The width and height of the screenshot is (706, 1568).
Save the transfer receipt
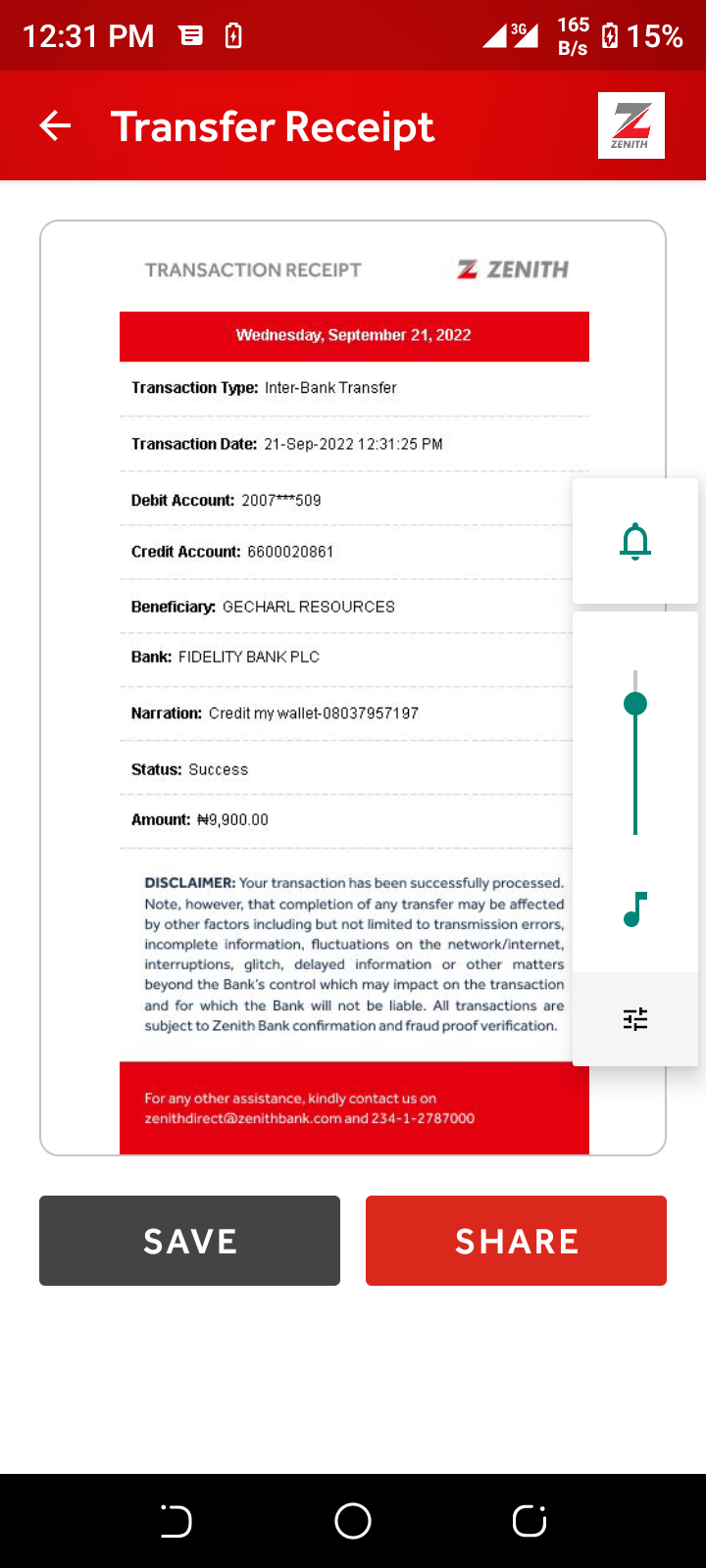(x=189, y=1241)
